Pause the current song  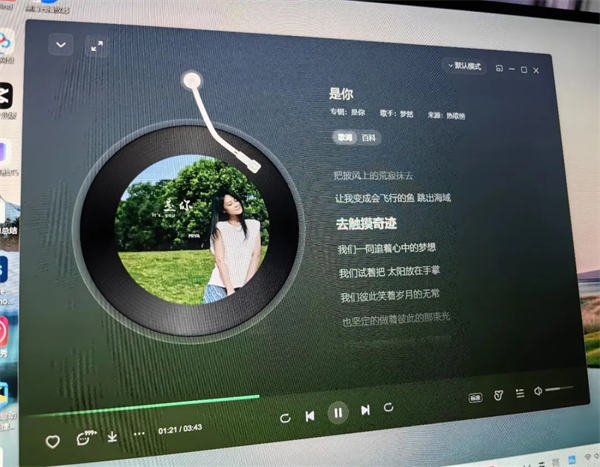[x=338, y=411]
